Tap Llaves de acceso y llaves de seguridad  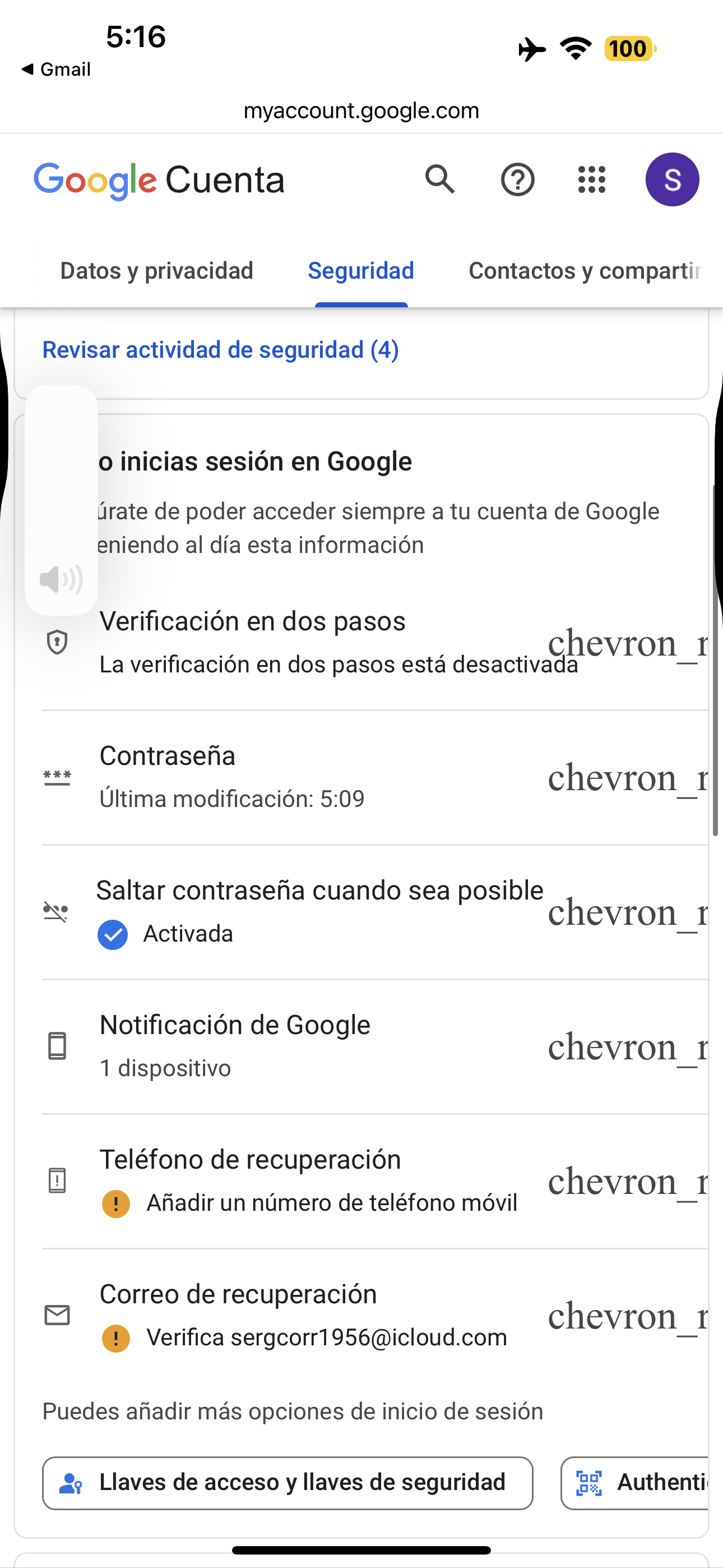point(288,1483)
